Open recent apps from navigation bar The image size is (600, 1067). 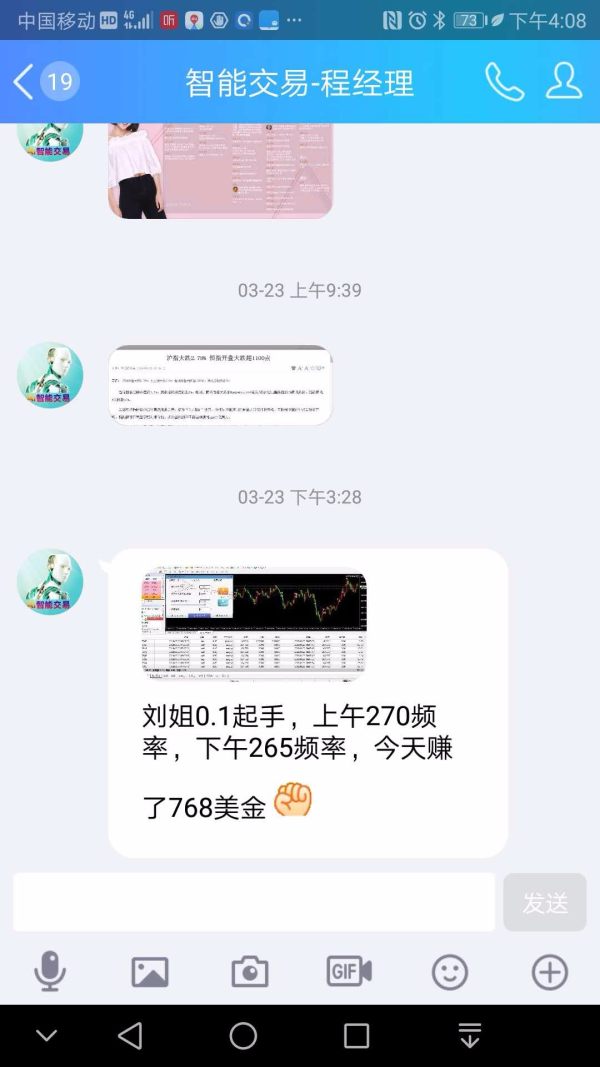(356, 1035)
